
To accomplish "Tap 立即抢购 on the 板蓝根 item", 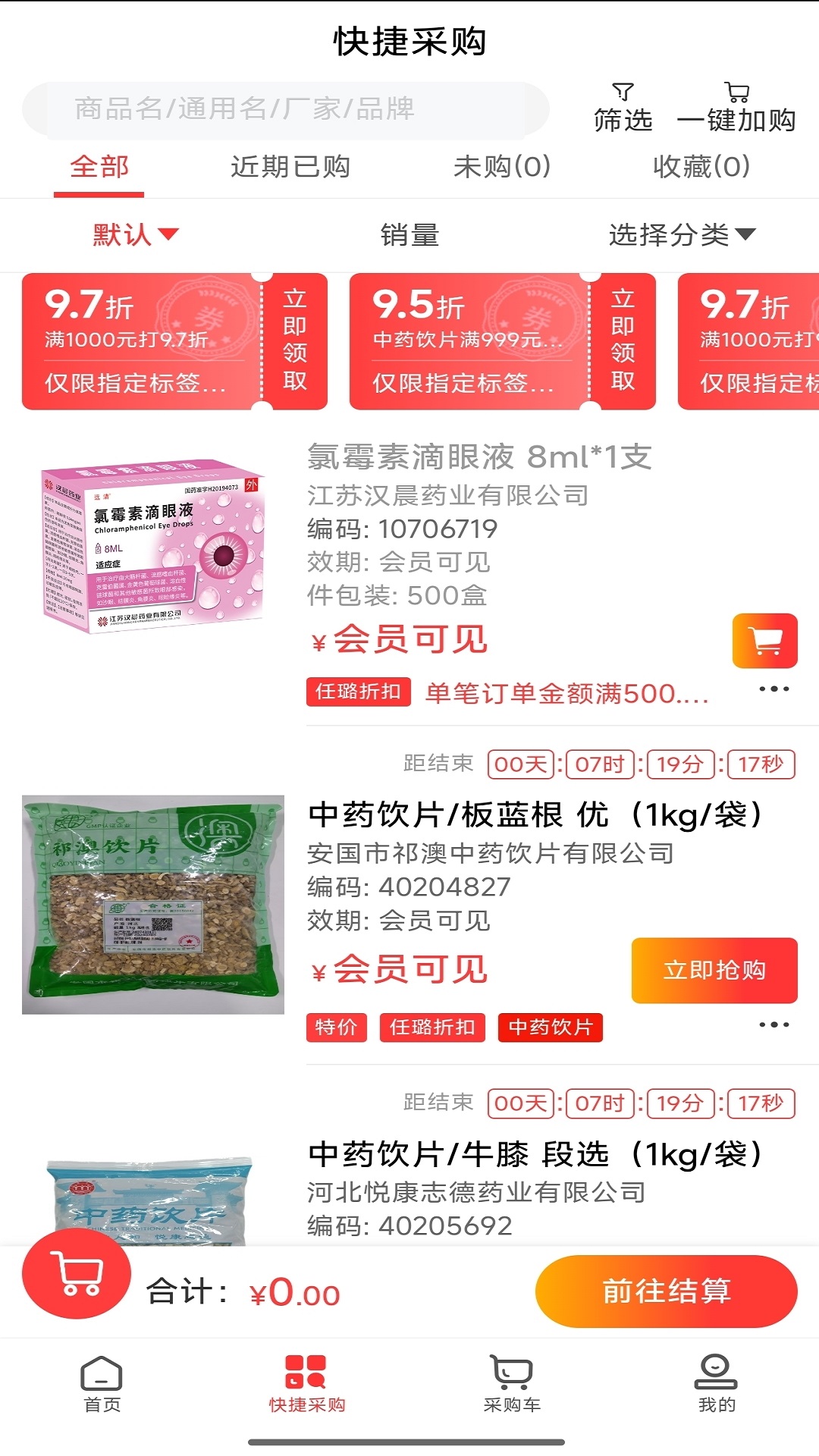I will point(714,970).
